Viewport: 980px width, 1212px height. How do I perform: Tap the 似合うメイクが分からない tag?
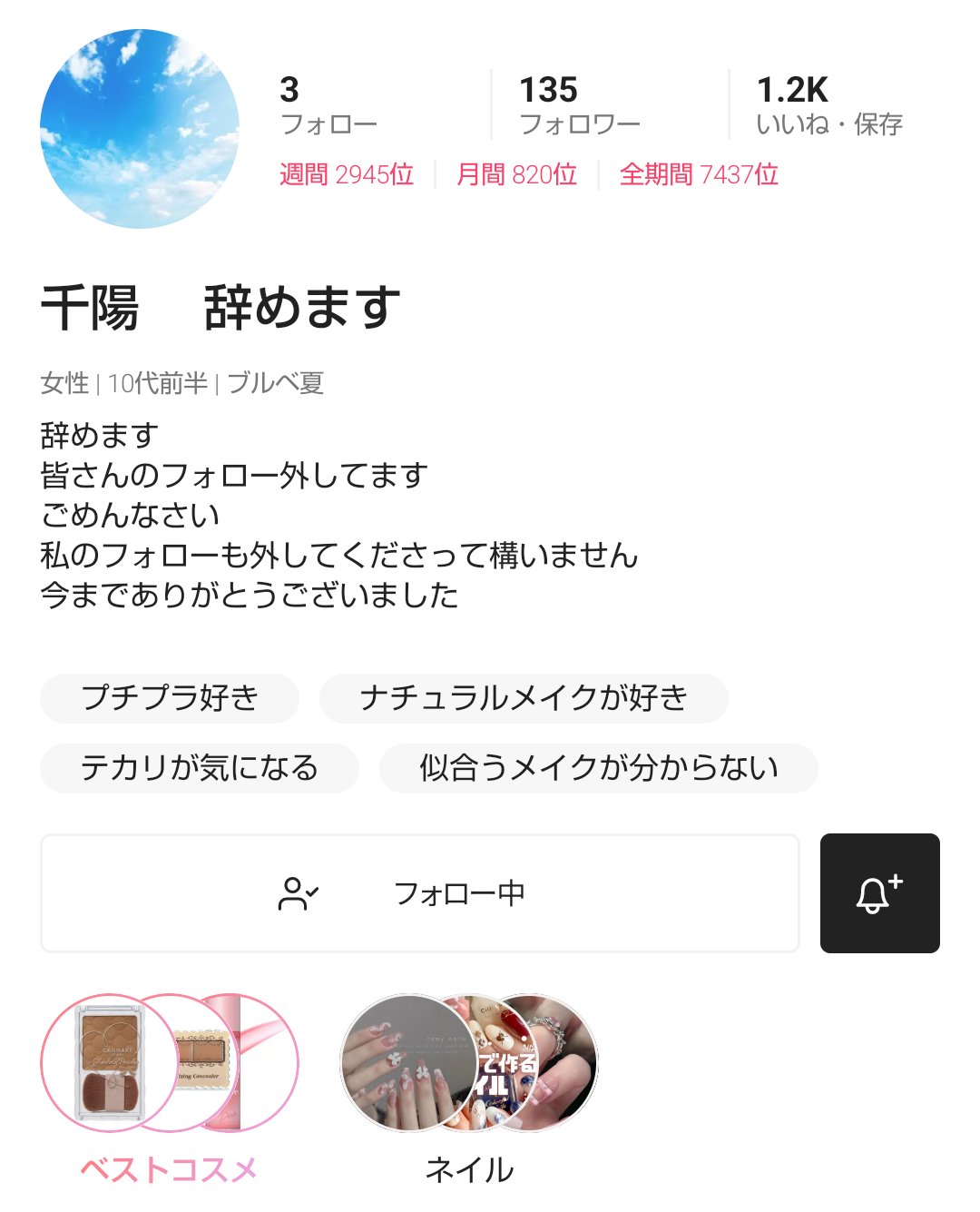click(x=599, y=767)
